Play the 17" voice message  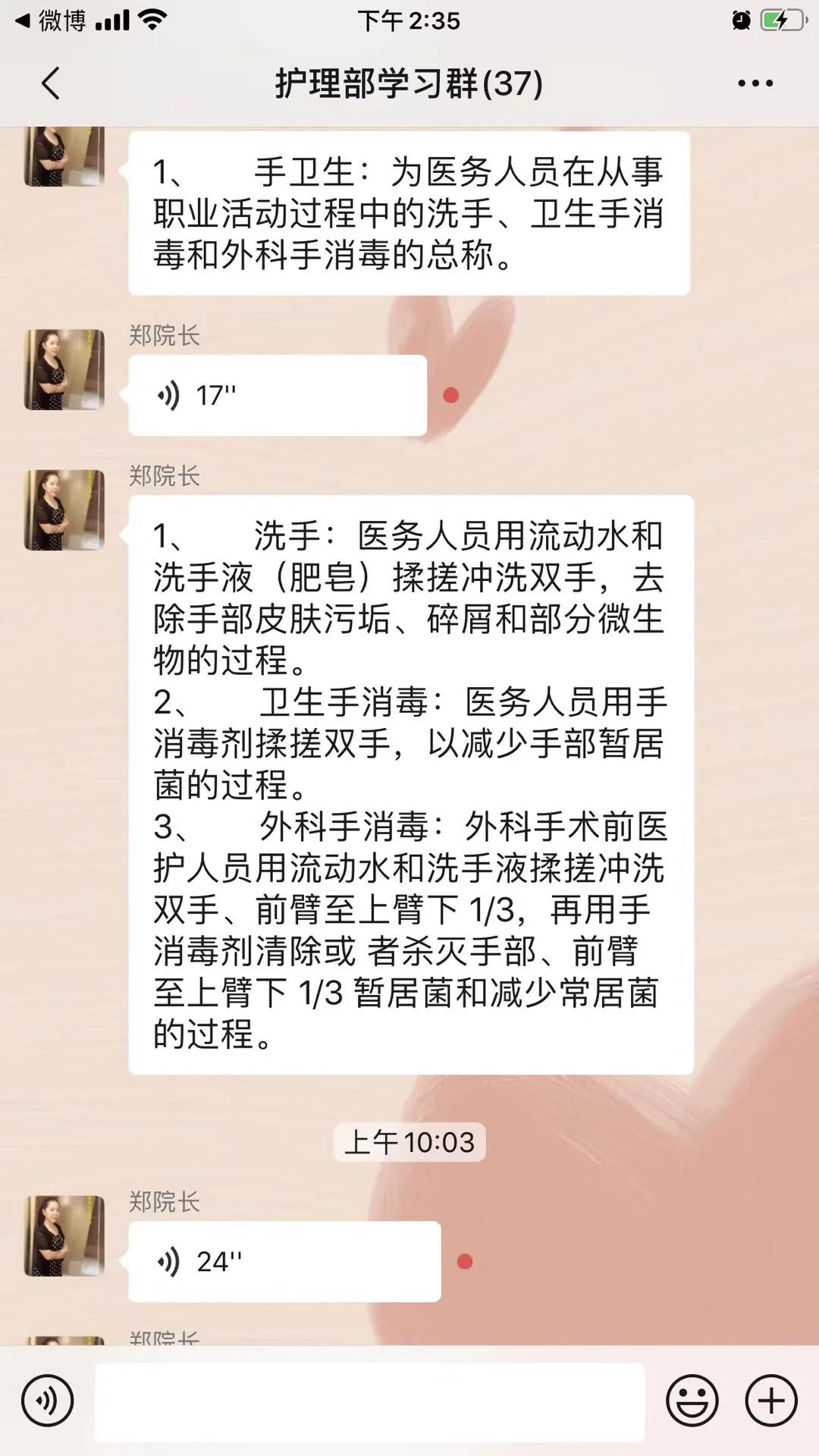point(278,395)
